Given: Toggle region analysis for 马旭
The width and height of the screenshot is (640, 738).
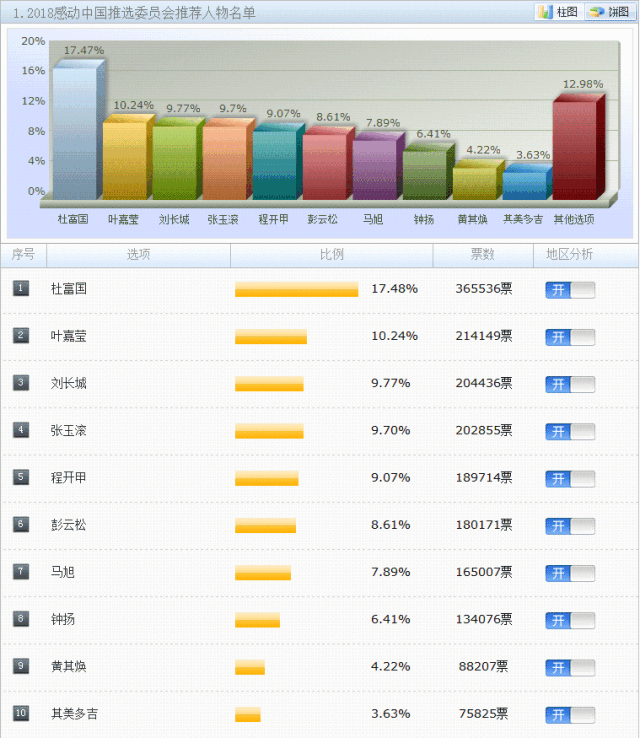Looking at the screenshot, I should click(x=569, y=573).
